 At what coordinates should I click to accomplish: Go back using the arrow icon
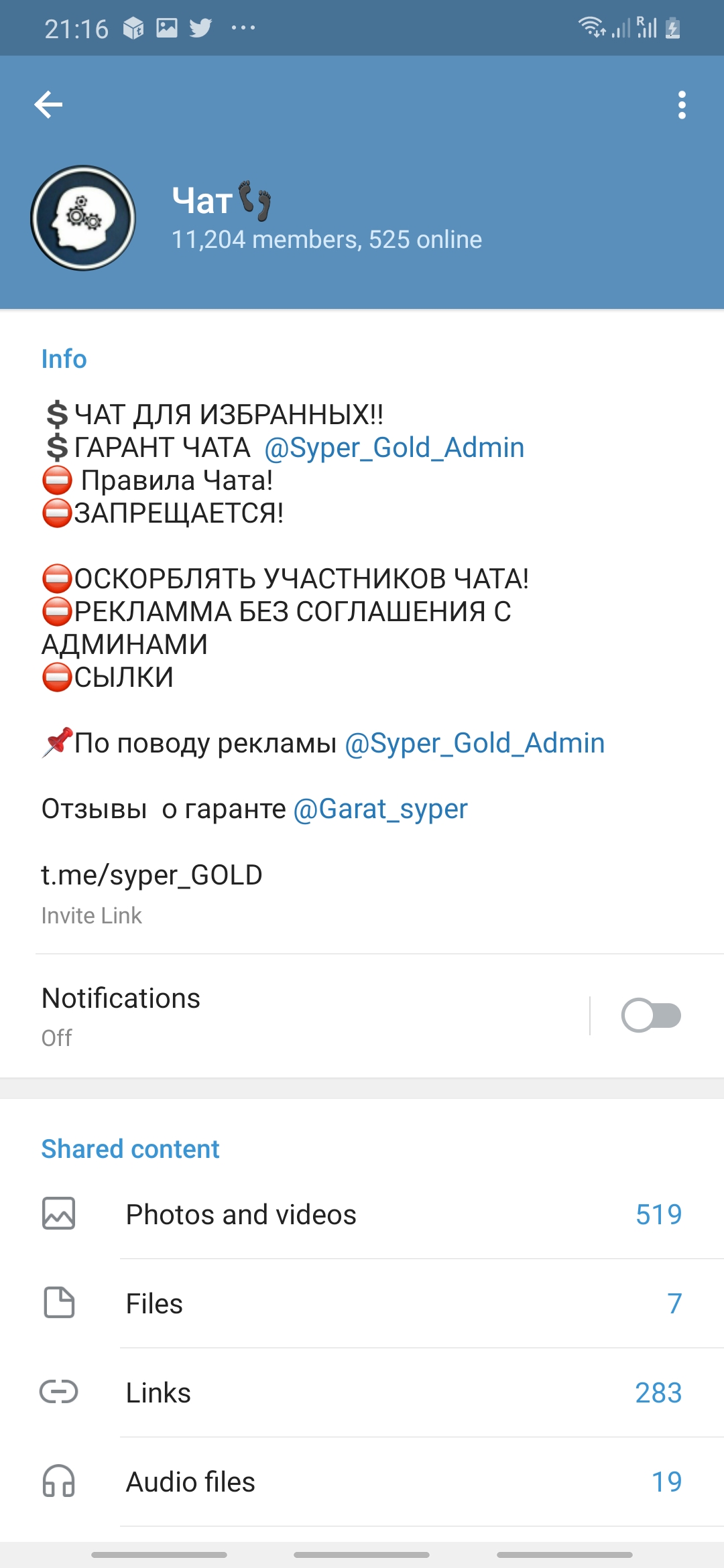click(x=48, y=105)
